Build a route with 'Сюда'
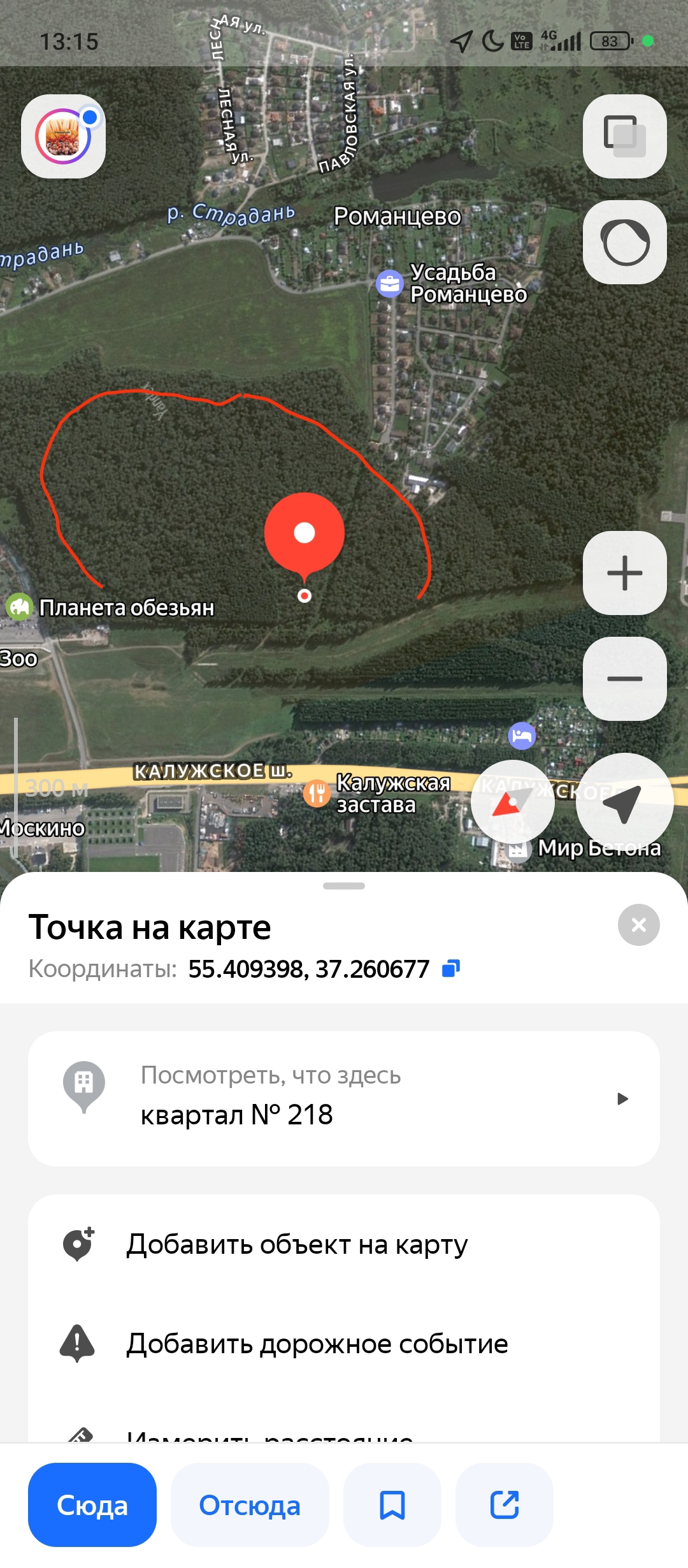 pyautogui.click(x=92, y=1505)
